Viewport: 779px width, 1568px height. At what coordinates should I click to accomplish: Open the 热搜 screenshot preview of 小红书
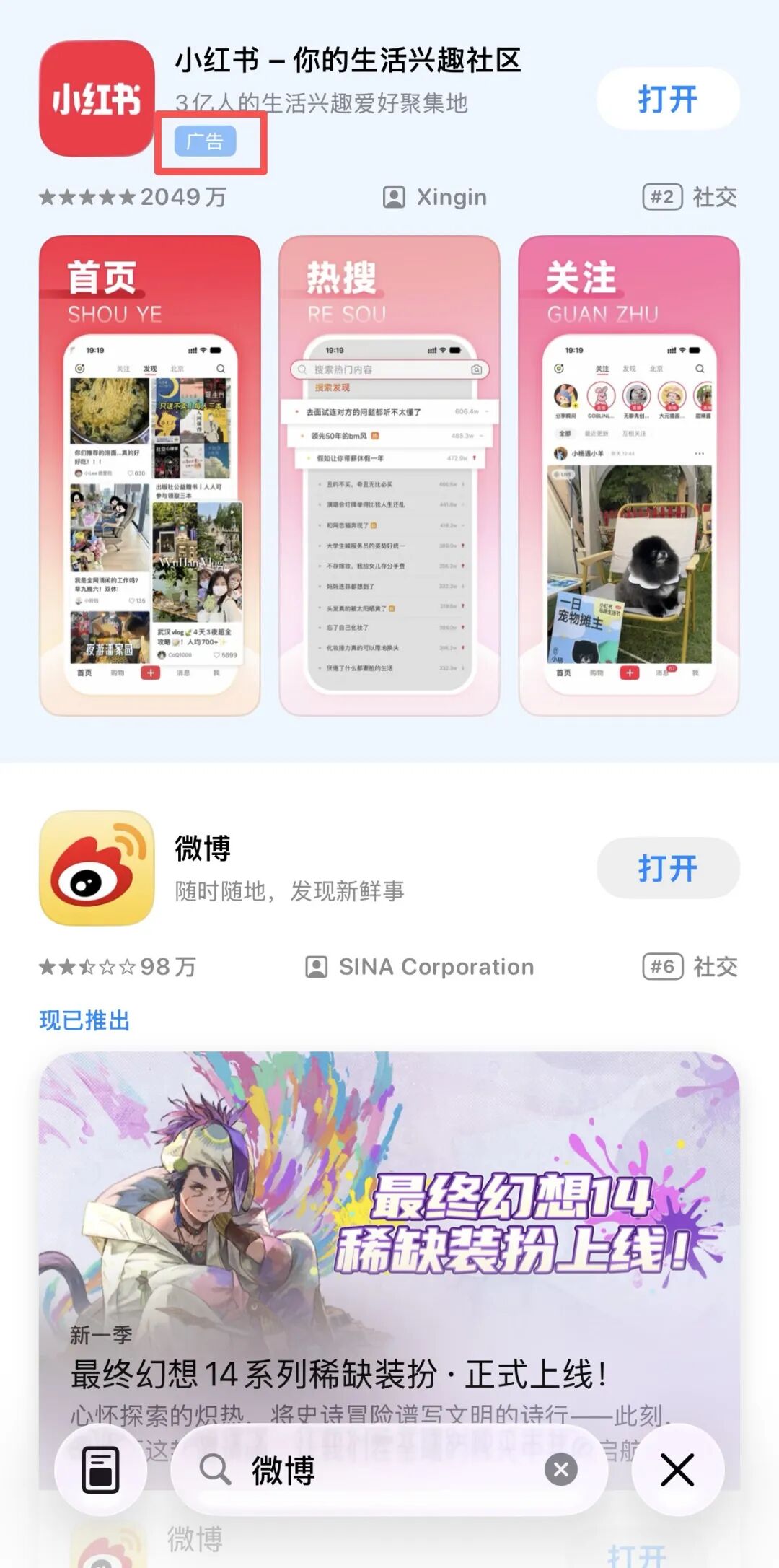pos(389,476)
